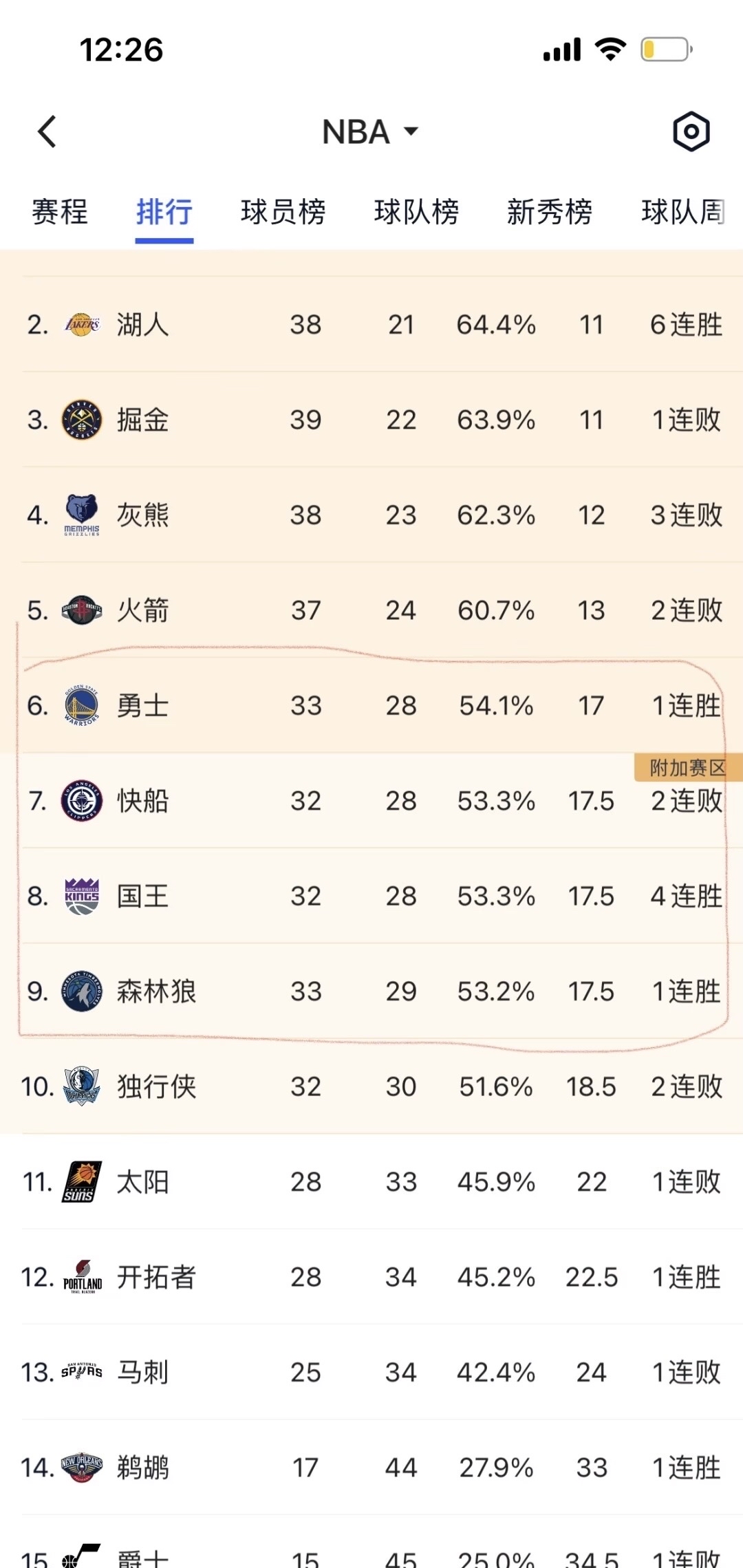The width and height of the screenshot is (743, 1568).
Task: Open the 勇士 team row
Action: pyautogui.click(x=142, y=705)
